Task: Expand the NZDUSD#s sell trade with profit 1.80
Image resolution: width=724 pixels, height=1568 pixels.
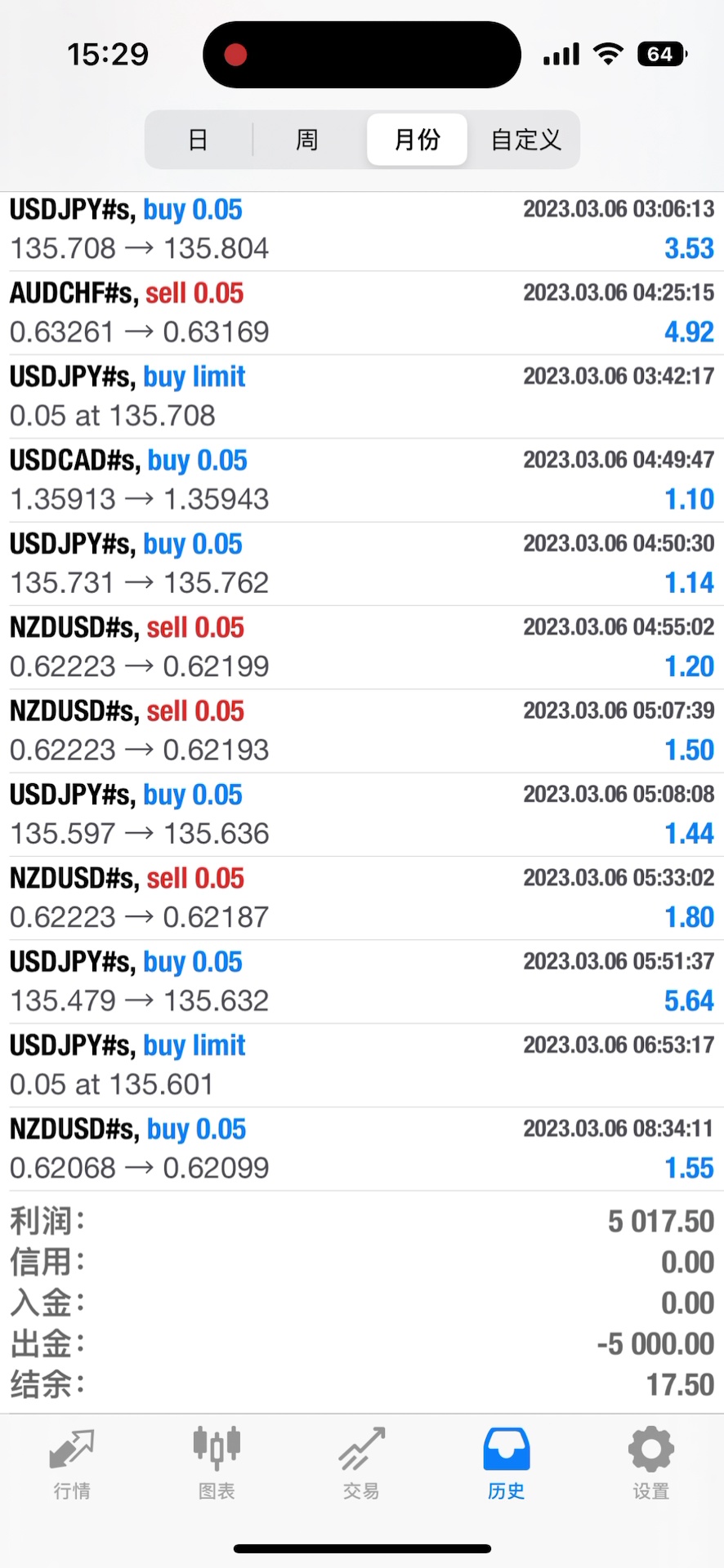Action: click(361, 898)
